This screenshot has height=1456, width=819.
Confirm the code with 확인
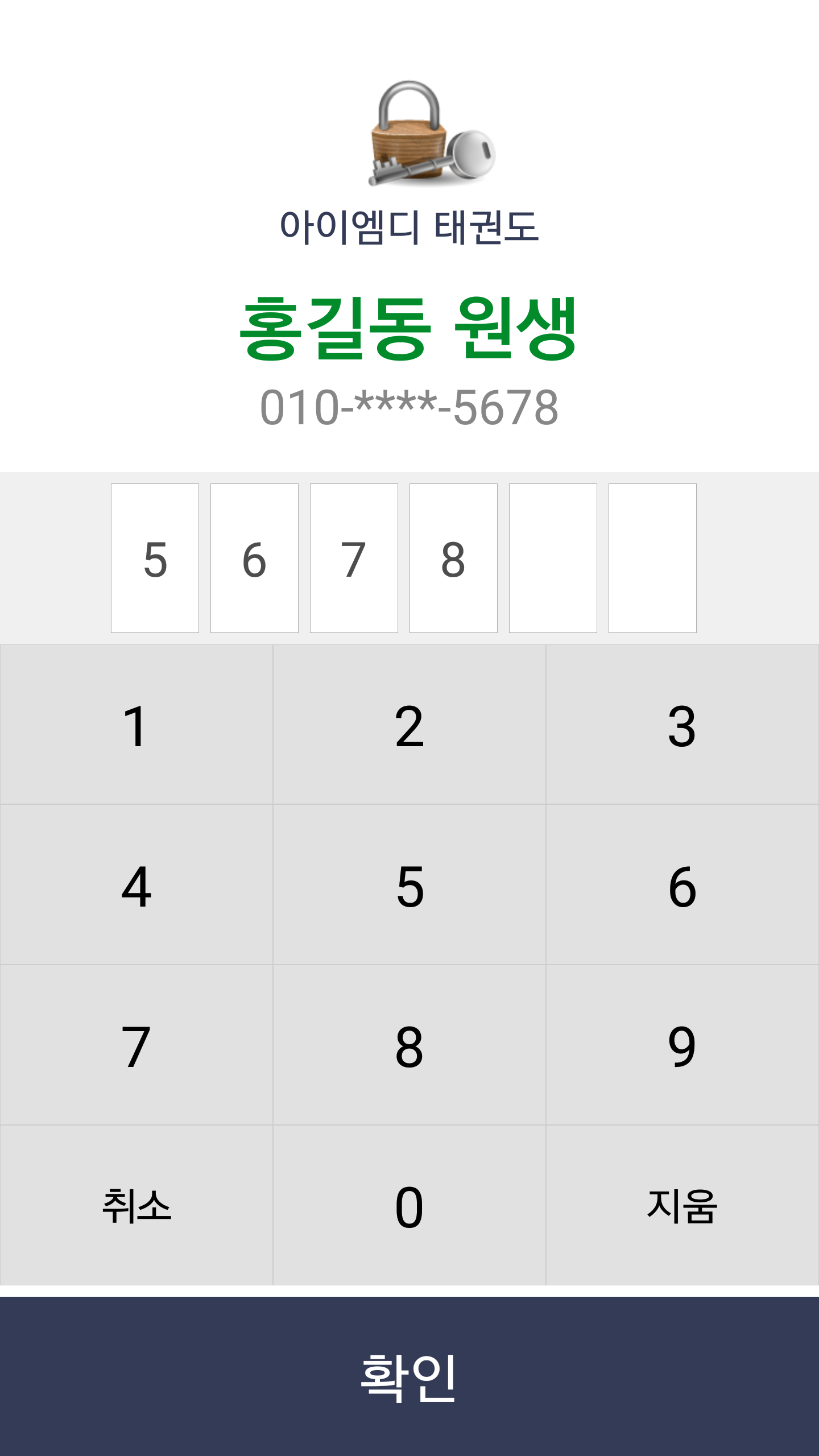(x=409, y=1376)
